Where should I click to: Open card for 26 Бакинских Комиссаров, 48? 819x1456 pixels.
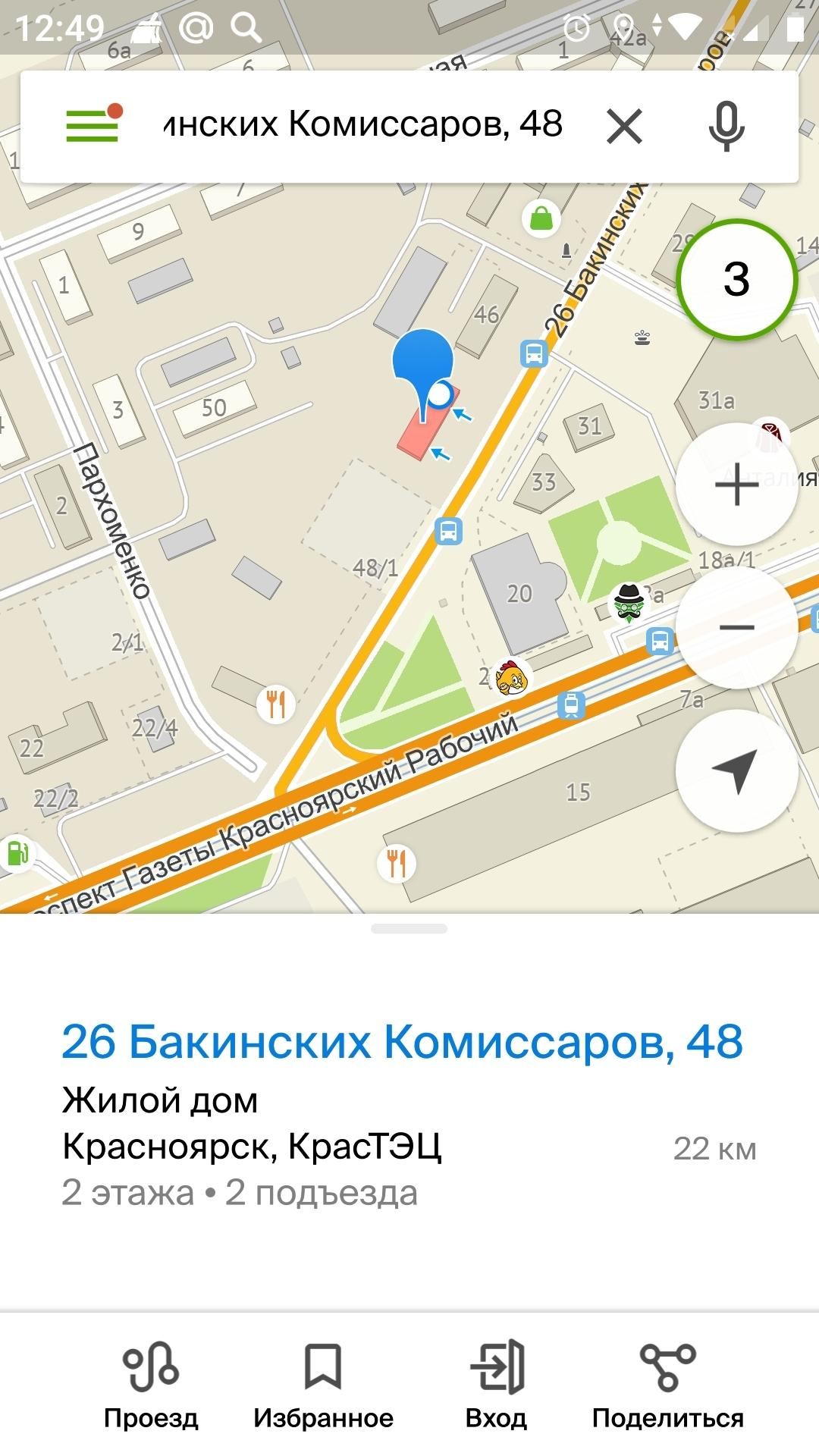click(402, 1041)
